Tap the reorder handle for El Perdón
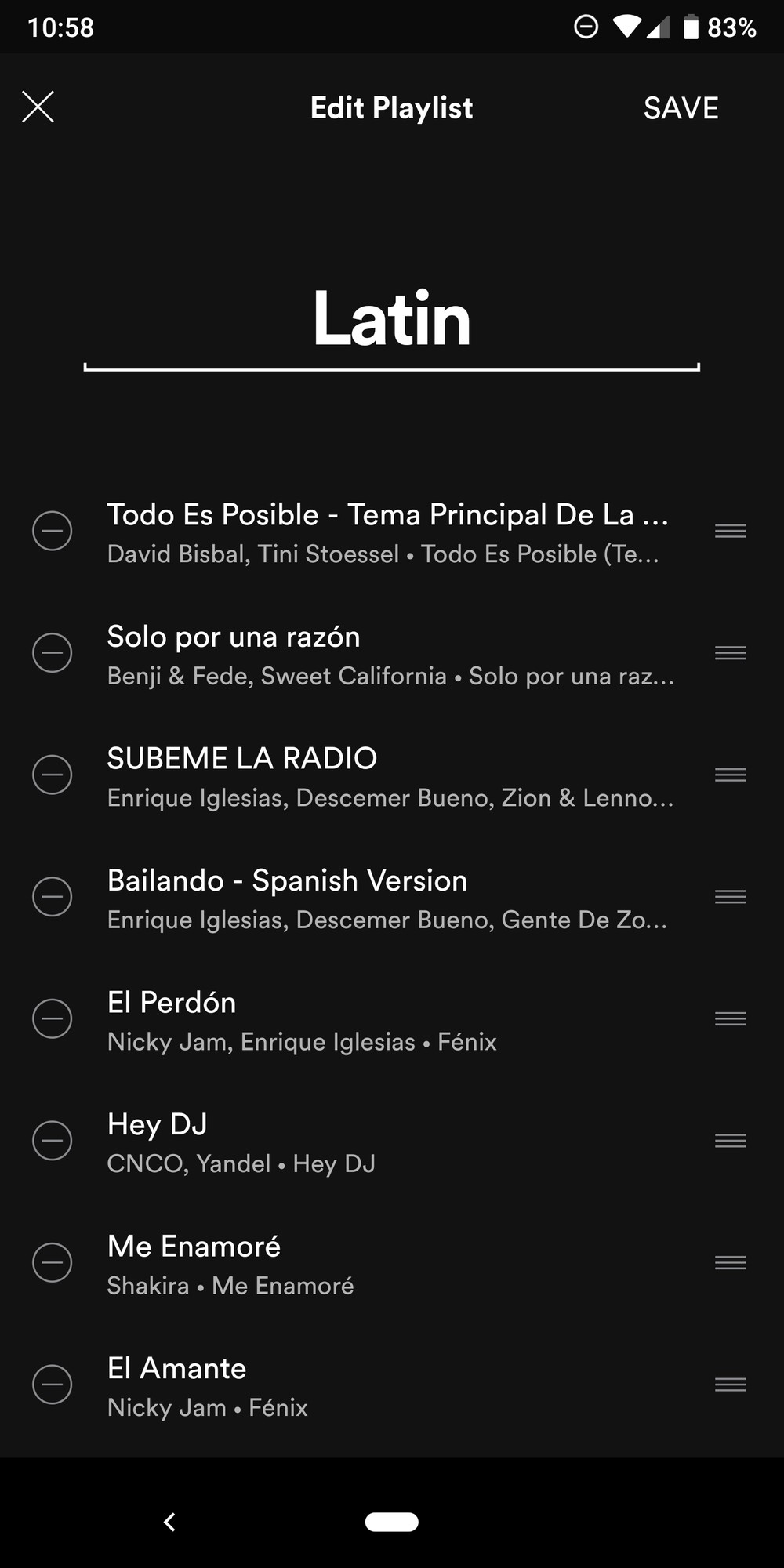The height and width of the screenshot is (1568, 784). coord(730,1018)
